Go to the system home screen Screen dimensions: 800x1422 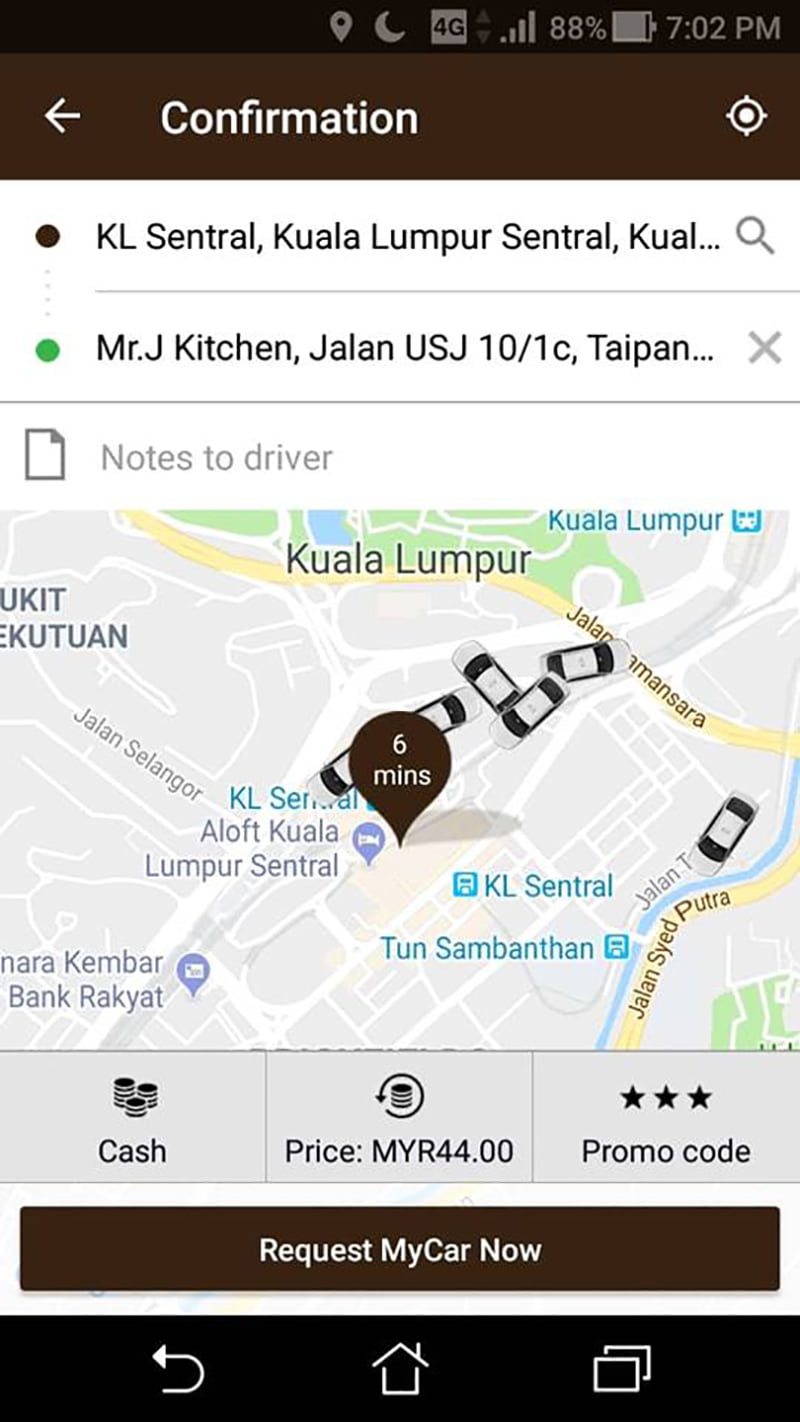400,1367
